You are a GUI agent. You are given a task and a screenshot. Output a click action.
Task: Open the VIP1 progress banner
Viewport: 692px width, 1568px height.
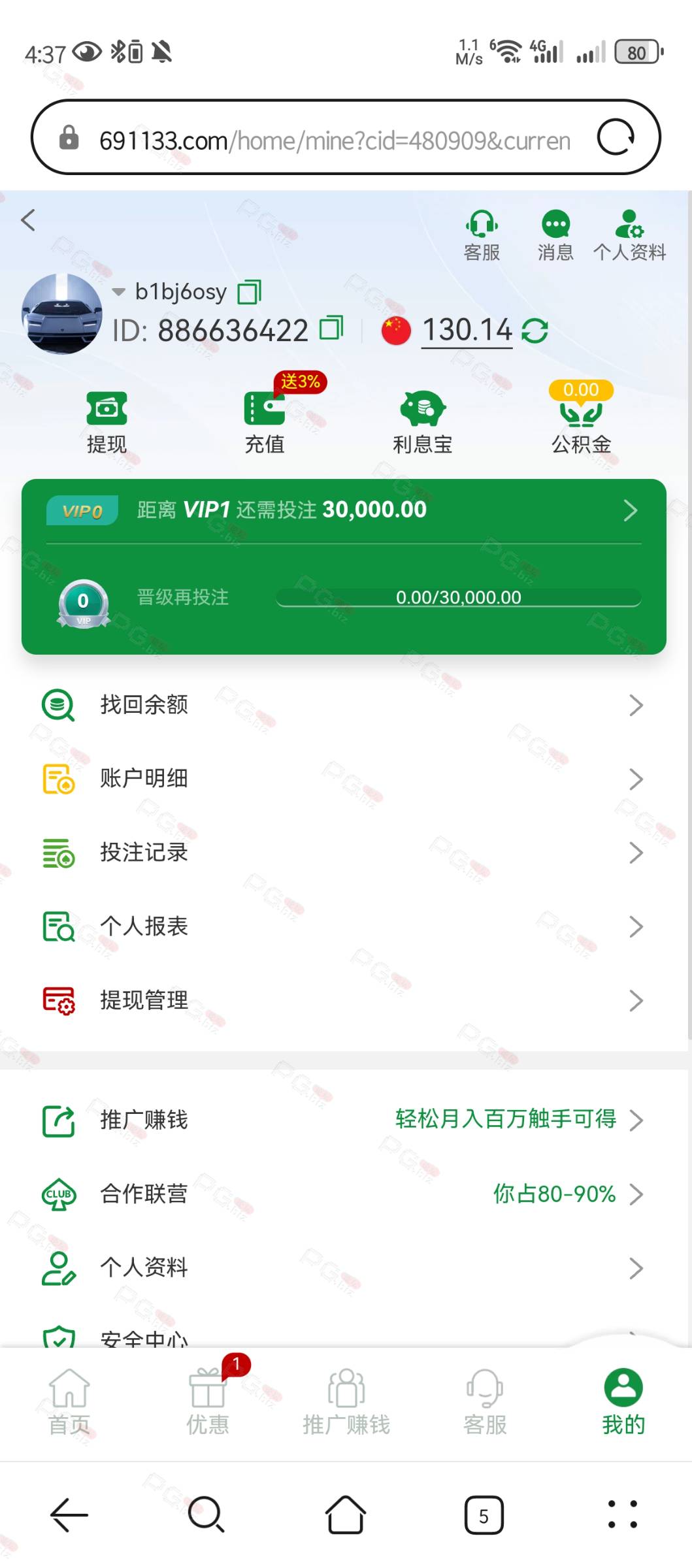(344, 510)
